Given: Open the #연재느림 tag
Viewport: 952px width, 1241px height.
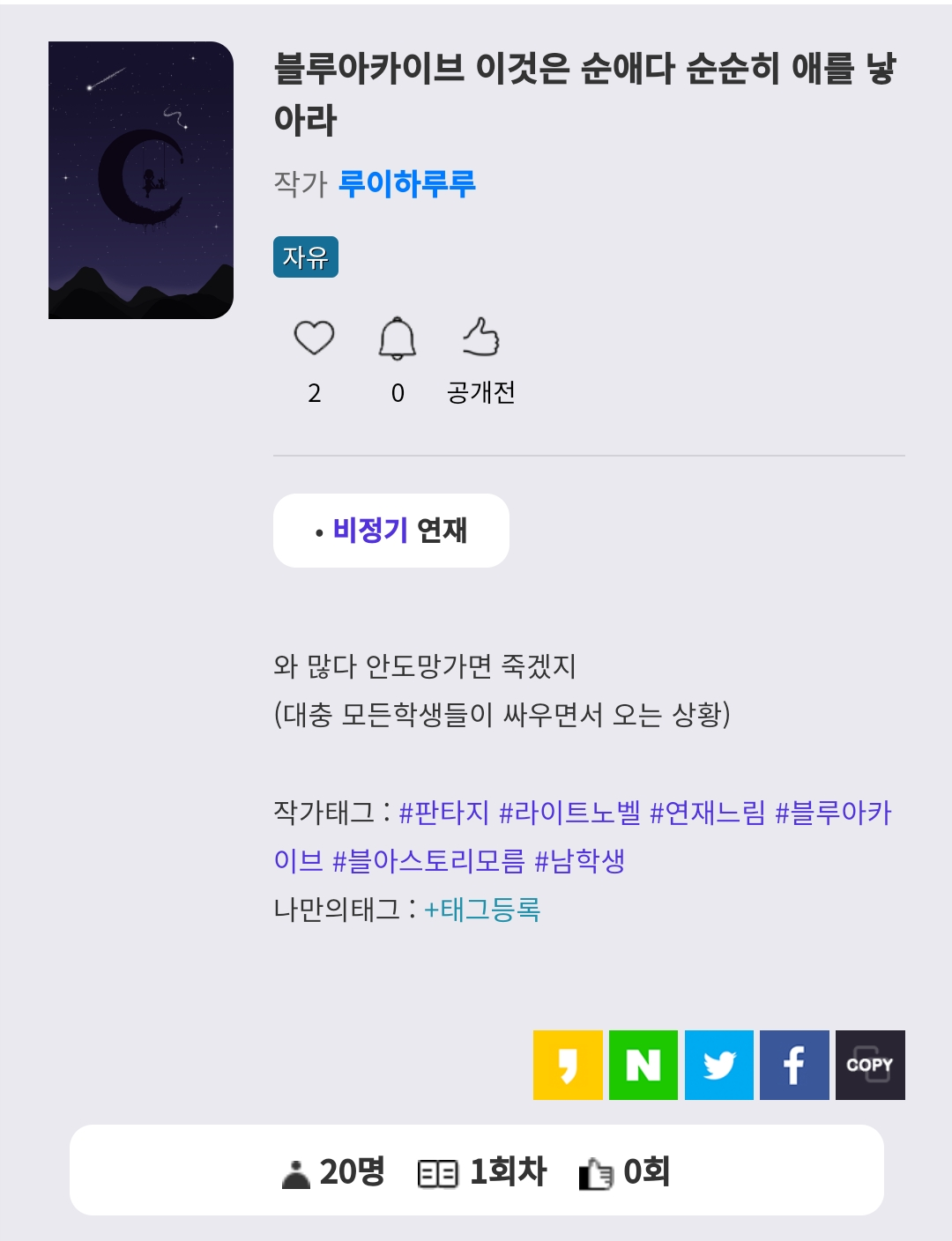Looking at the screenshot, I should point(707,812).
